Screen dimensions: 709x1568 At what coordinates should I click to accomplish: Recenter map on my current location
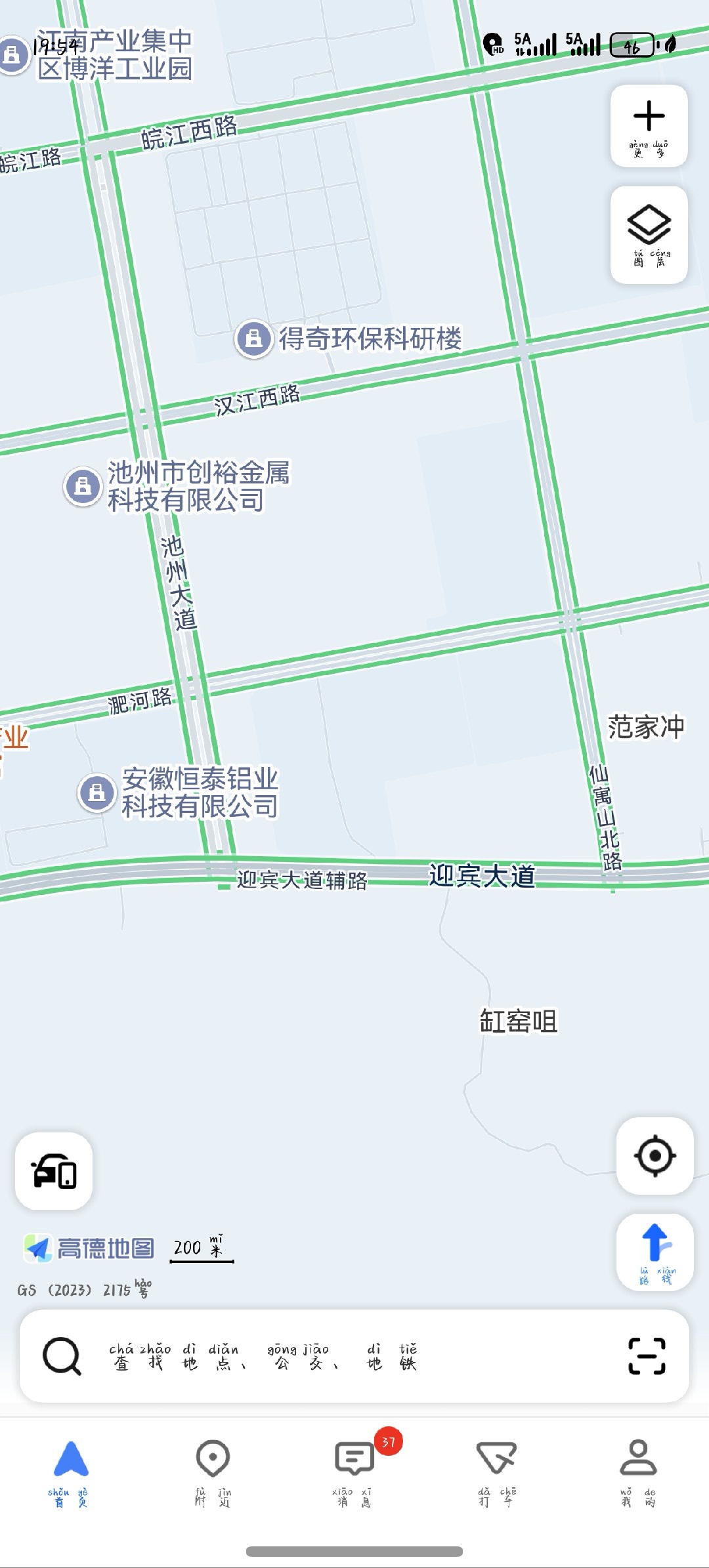pyautogui.click(x=655, y=1156)
